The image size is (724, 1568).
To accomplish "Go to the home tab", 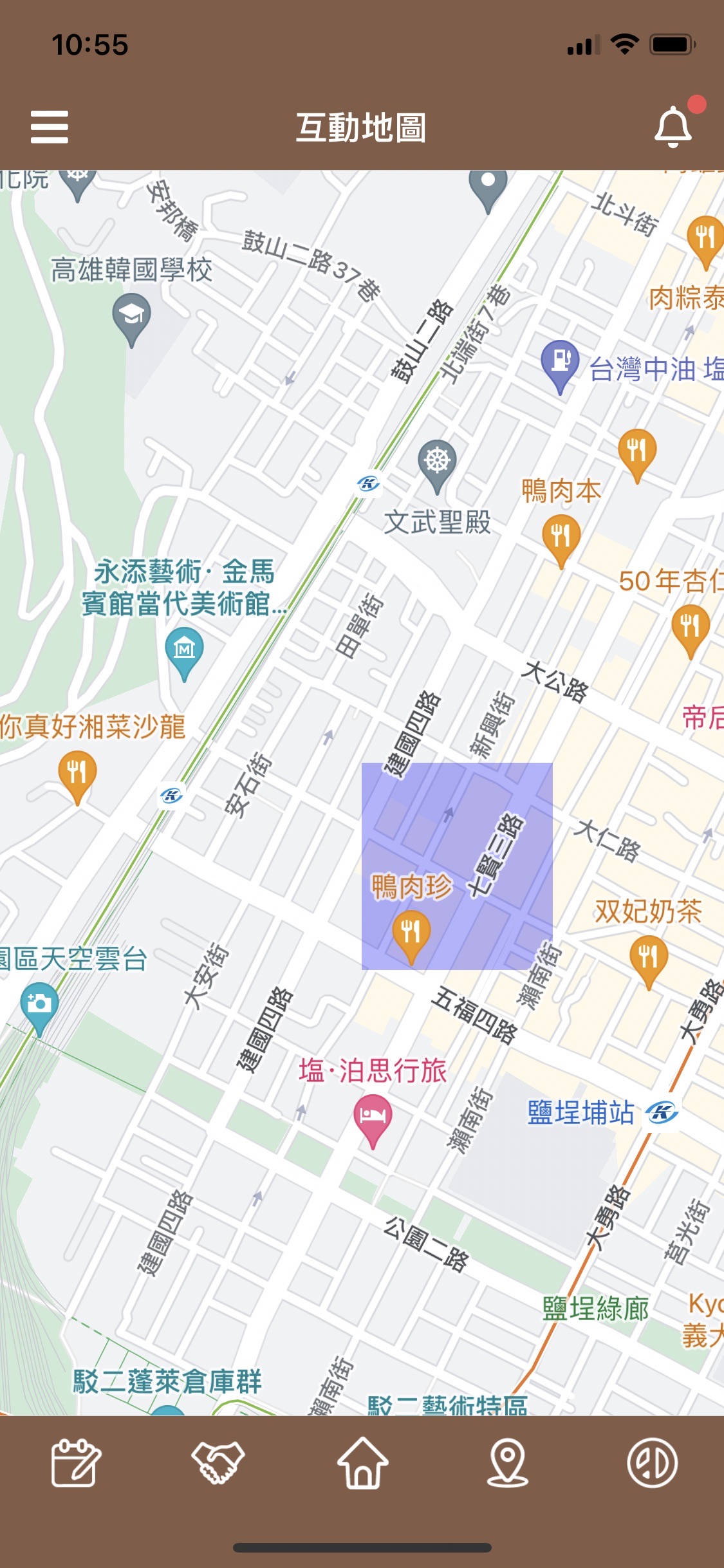I will click(x=363, y=1463).
